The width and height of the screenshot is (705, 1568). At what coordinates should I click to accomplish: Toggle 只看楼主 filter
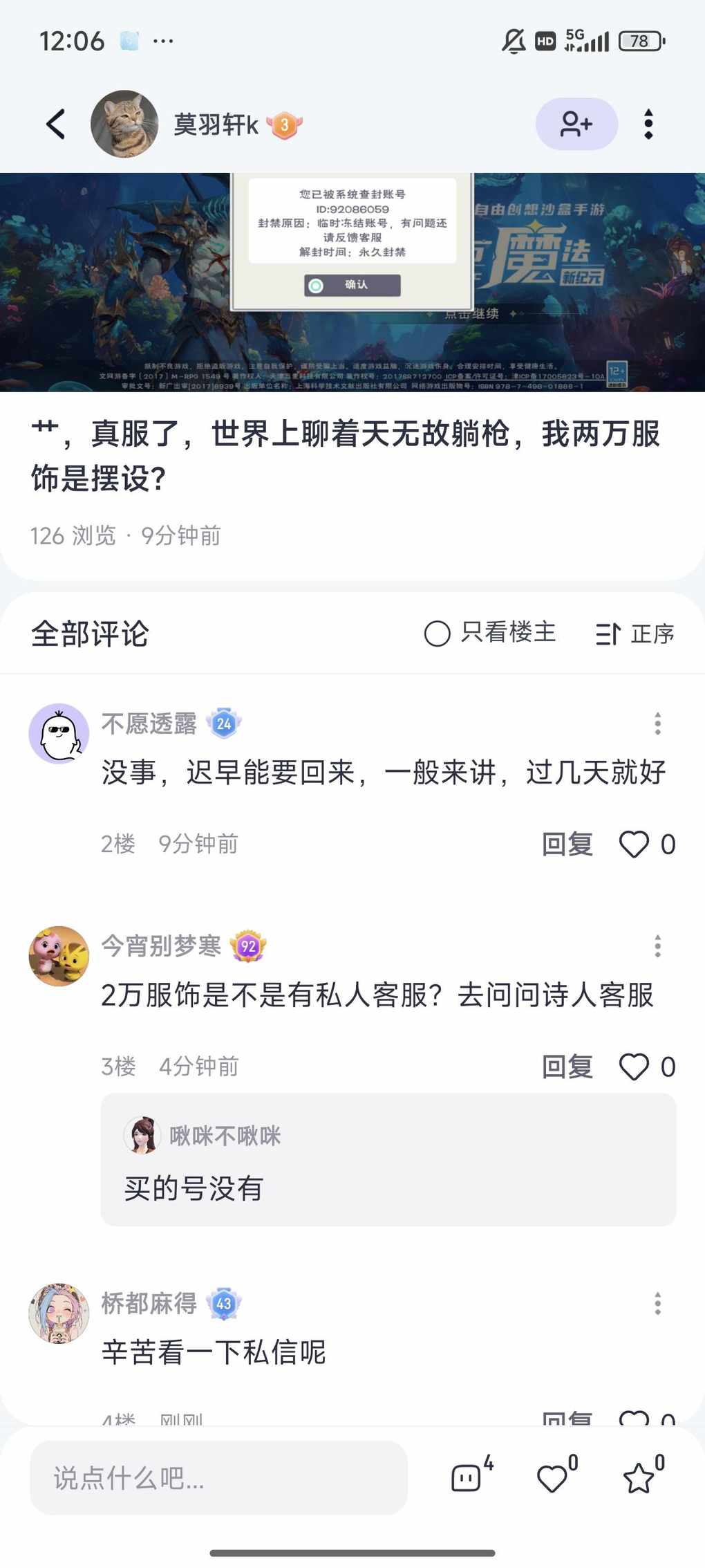coord(490,633)
